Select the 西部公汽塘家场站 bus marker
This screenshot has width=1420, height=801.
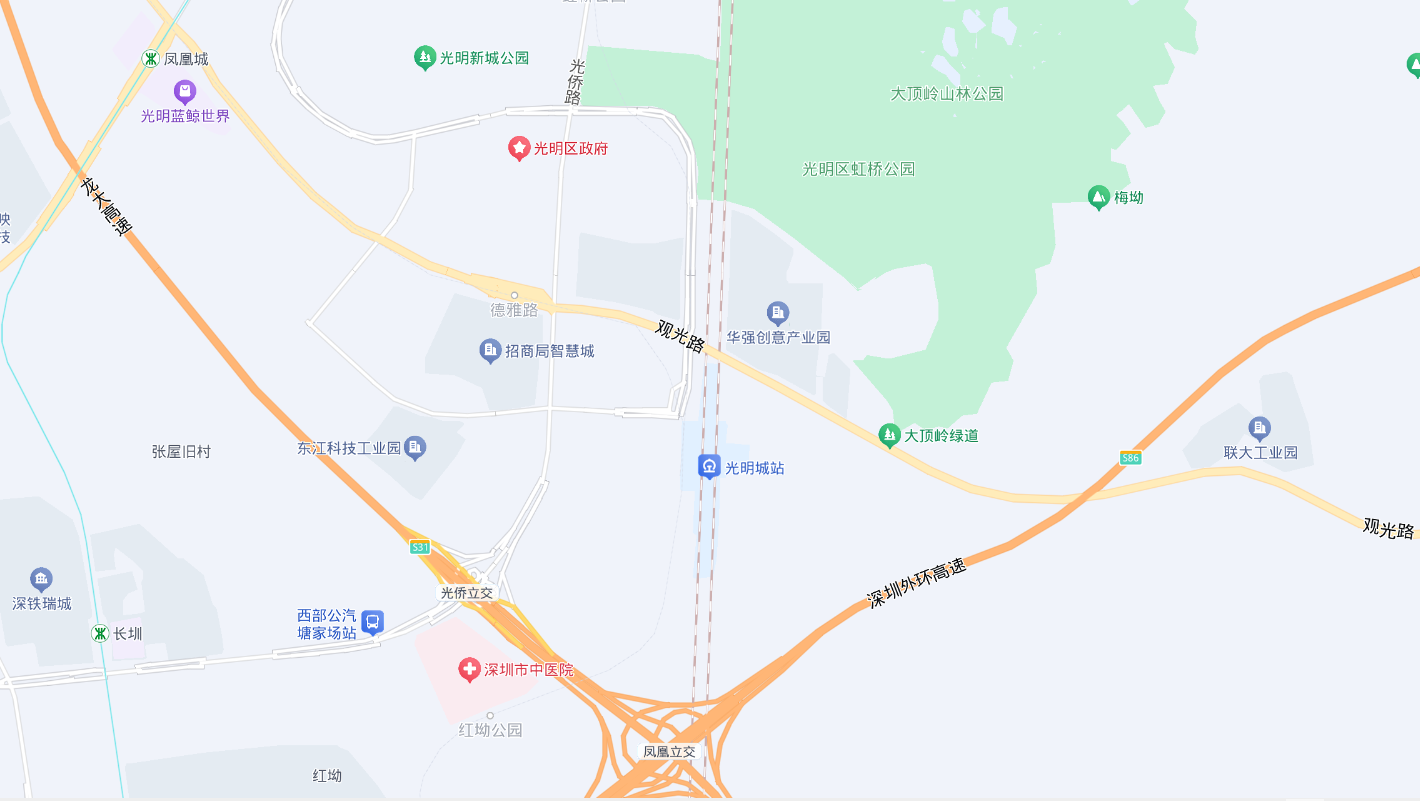click(x=372, y=623)
